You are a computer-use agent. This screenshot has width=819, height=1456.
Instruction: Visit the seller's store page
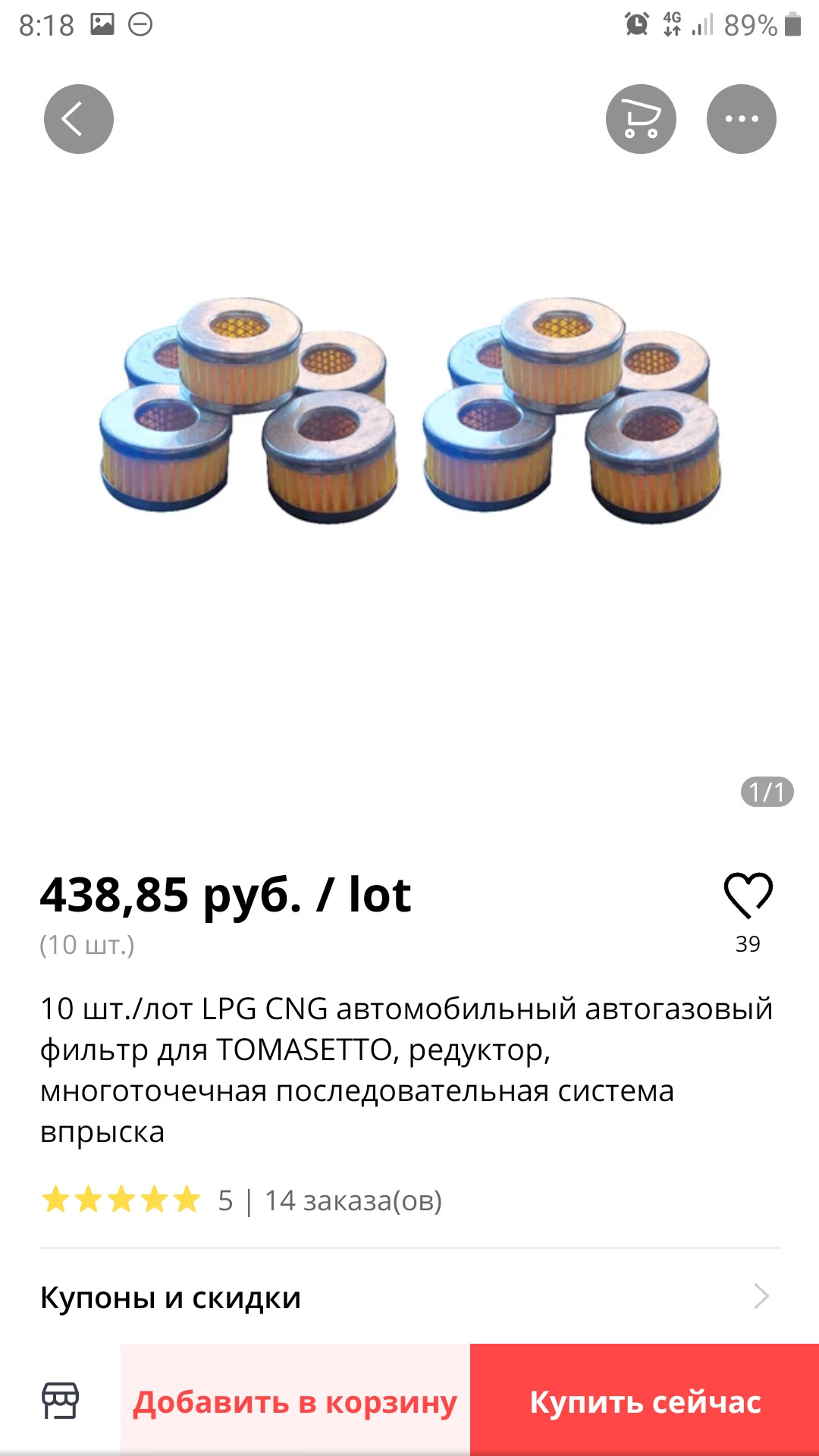click(x=60, y=1400)
